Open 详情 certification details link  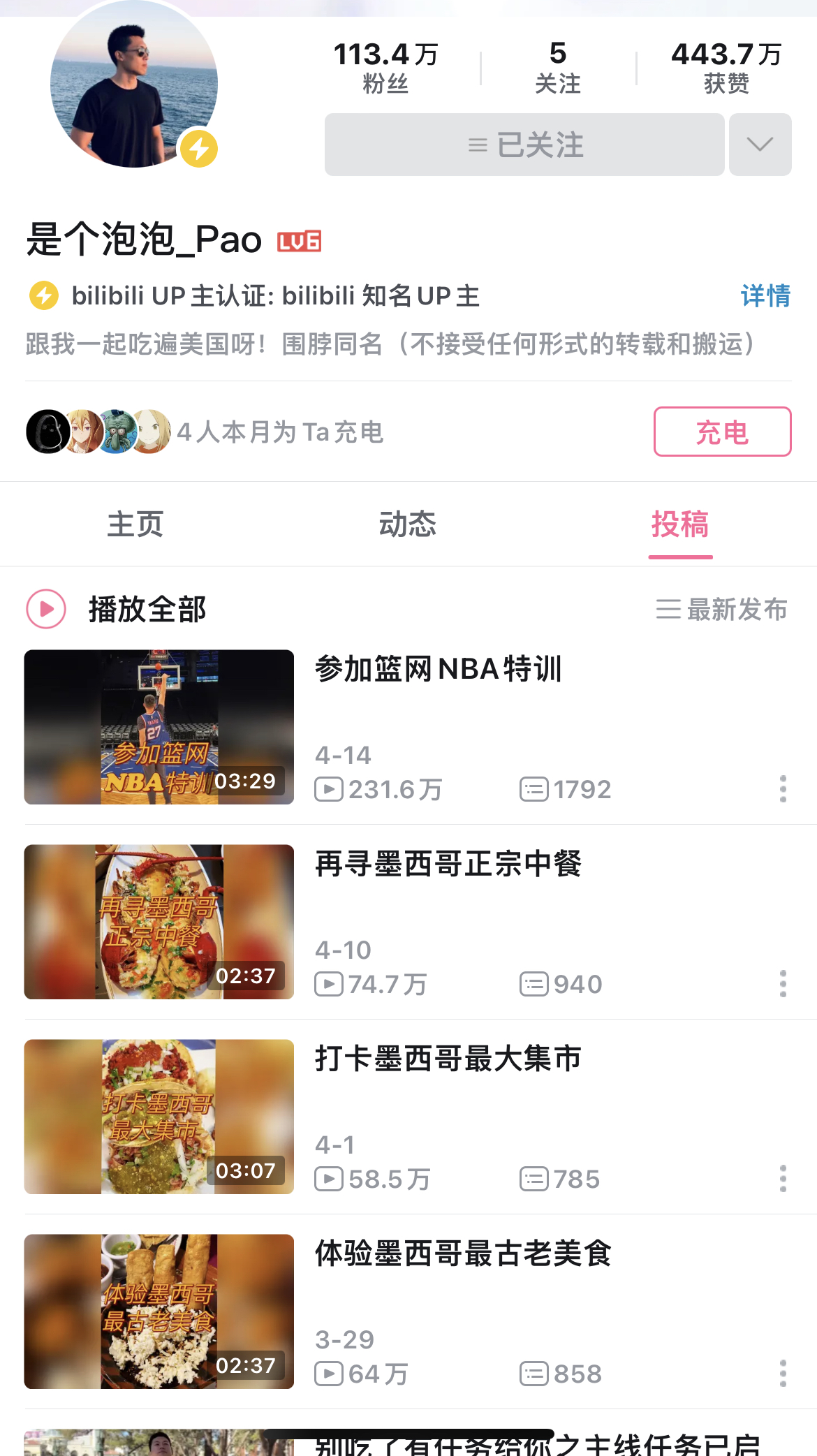pyautogui.click(x=765, y=296)
